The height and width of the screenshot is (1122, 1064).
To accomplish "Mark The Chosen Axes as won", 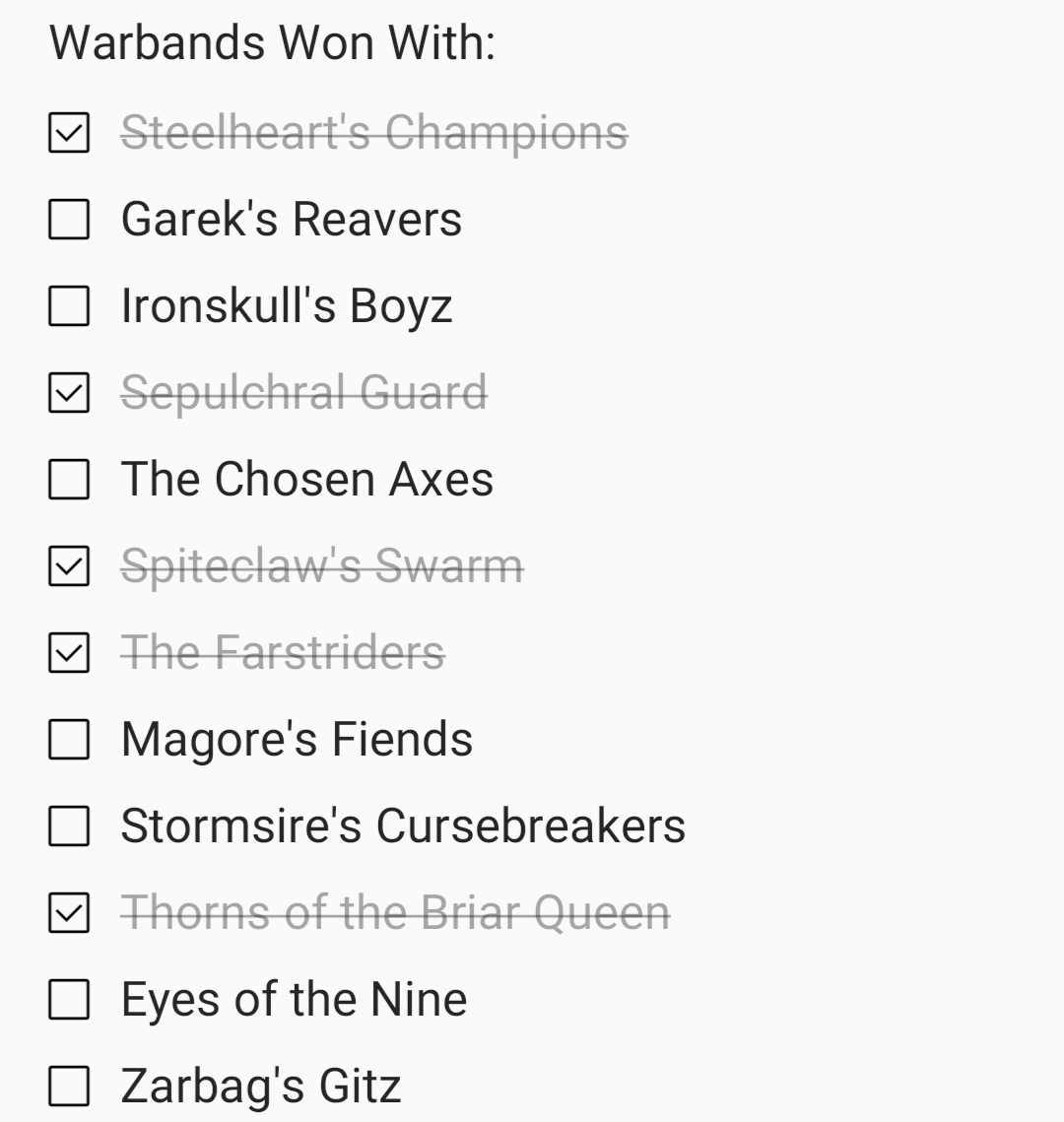I will pos(69,480).
